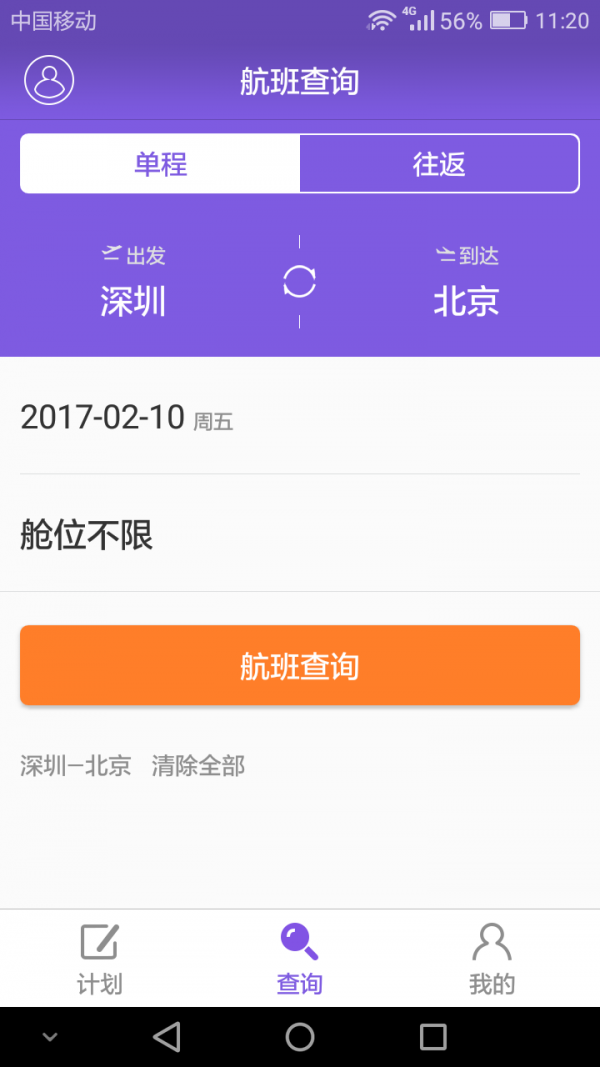The width and height of the screenshot is (600, 1067).
Task: Switch to the 往返 round-trip tab
Action: (439, 163)
